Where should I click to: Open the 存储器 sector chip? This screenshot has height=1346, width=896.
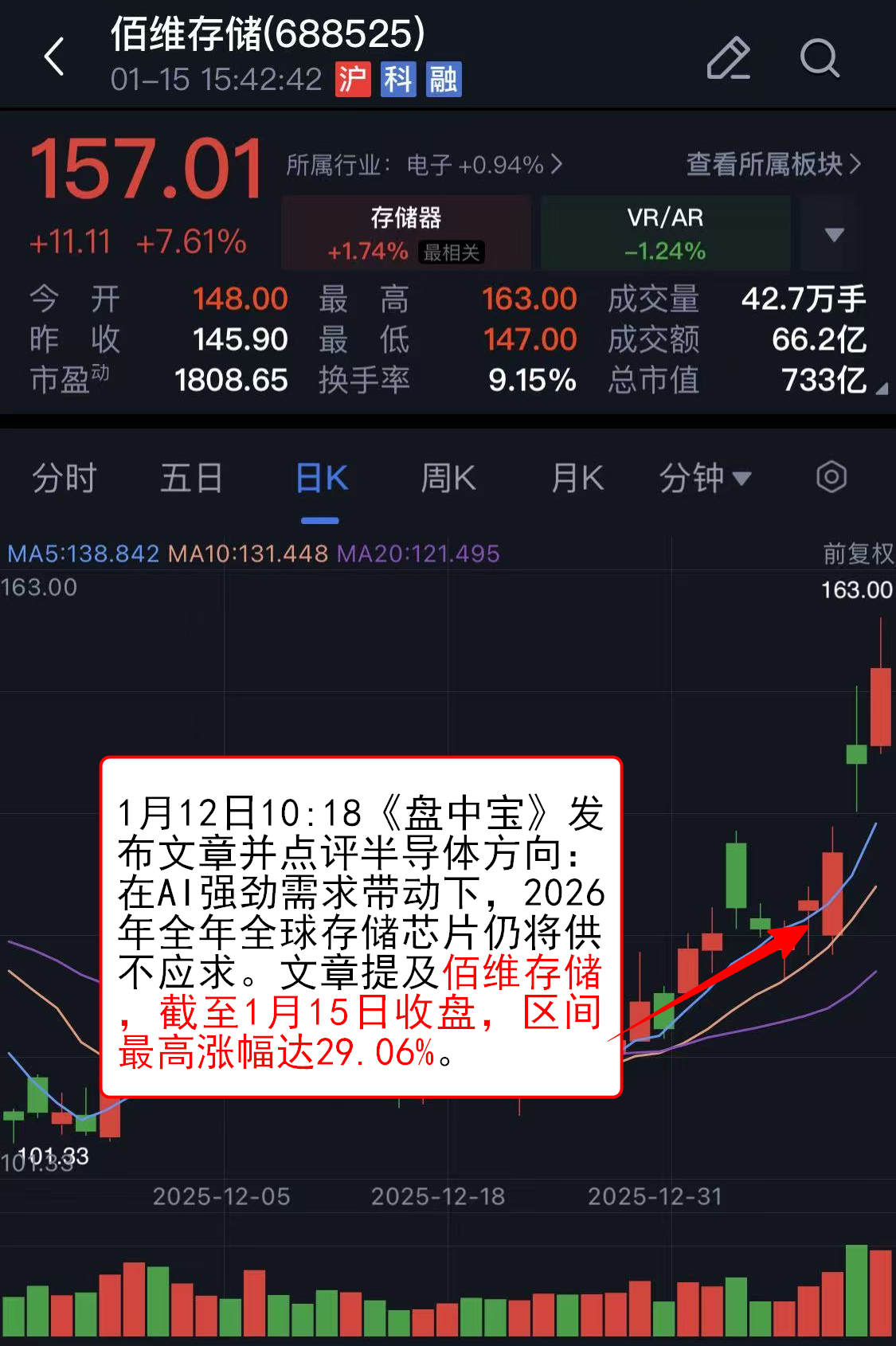406,233
